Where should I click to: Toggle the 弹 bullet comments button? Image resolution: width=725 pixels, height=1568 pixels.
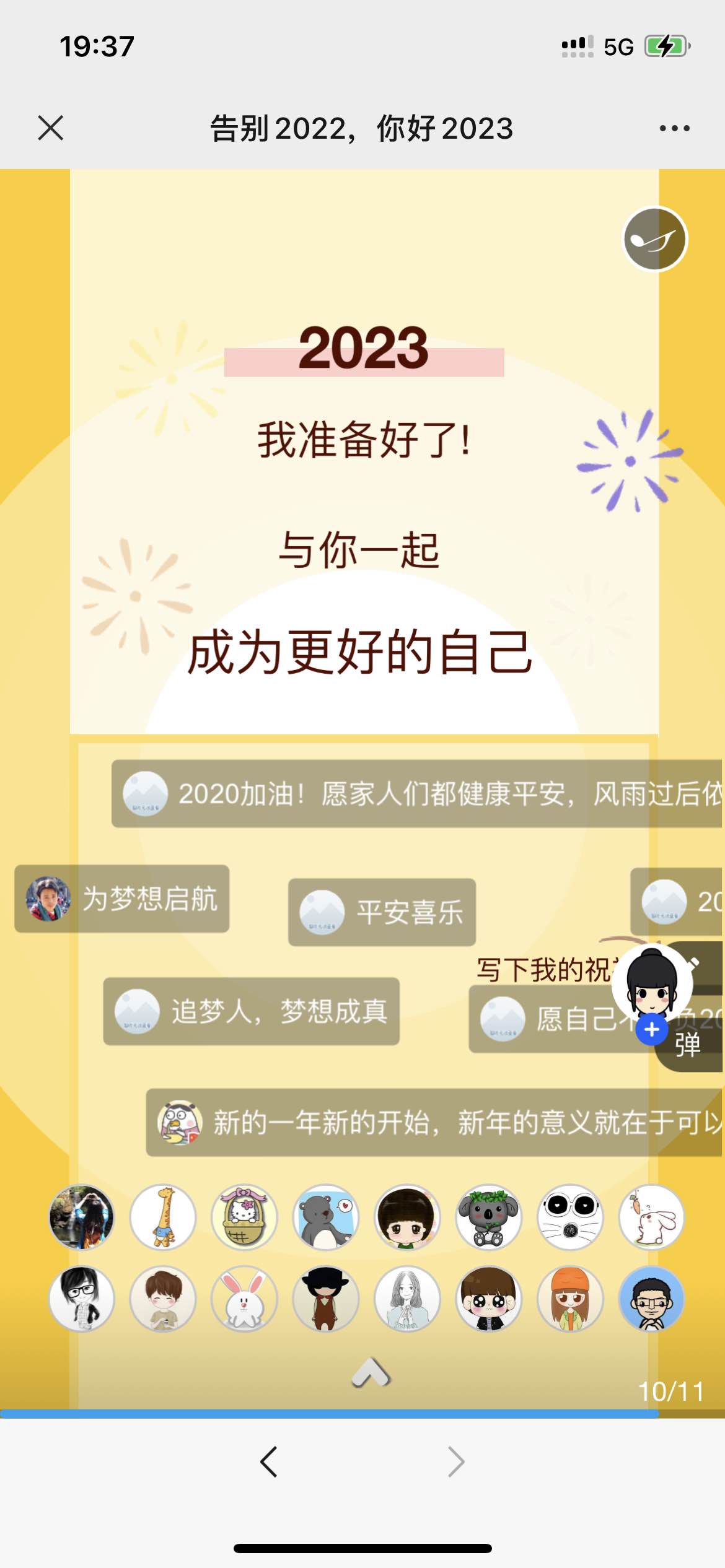(x=689, y=1045)
